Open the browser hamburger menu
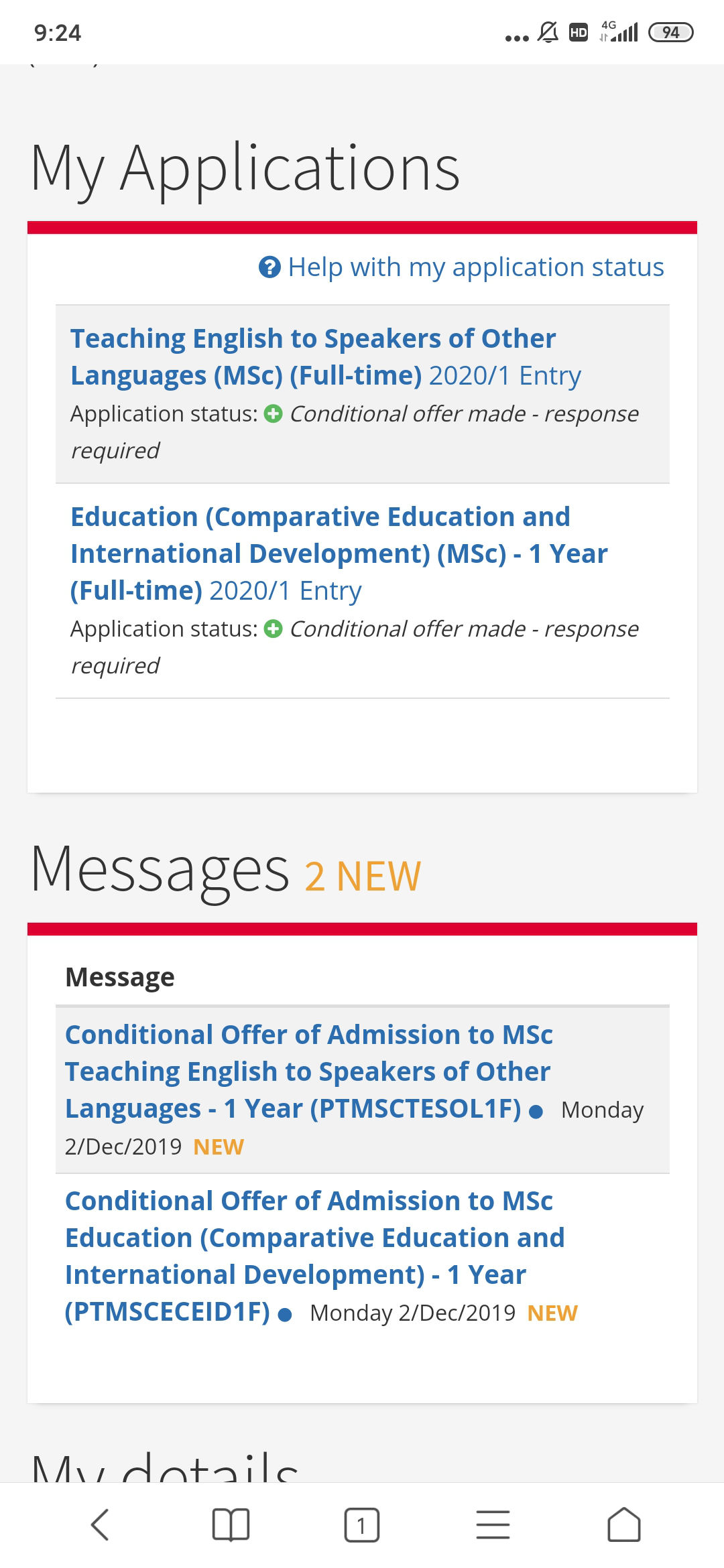This screenshot has width=724, height=1568. pos(493,1525)
